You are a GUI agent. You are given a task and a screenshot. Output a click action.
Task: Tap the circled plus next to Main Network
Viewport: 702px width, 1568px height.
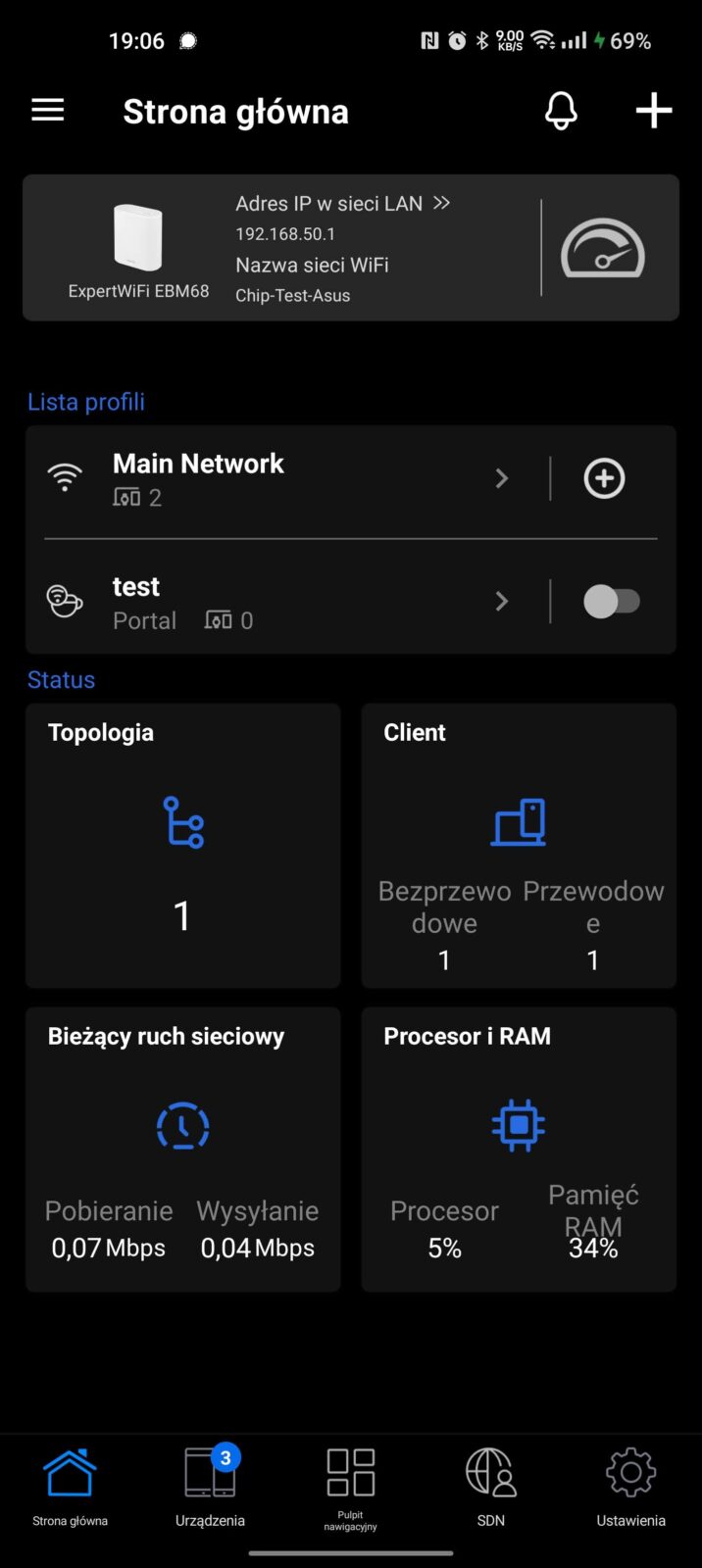point(604,478)
